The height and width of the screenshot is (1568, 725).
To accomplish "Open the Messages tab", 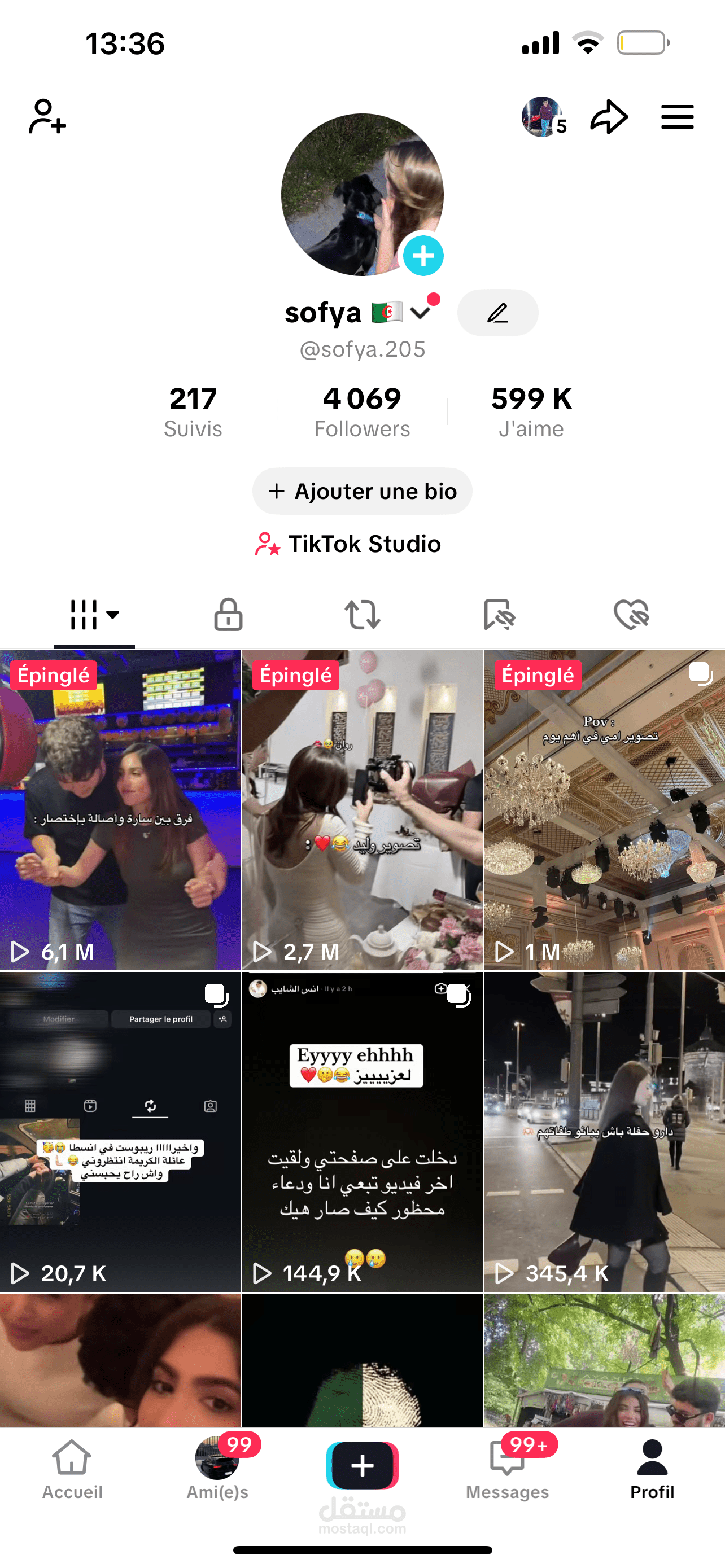I will click(508, 1469).
